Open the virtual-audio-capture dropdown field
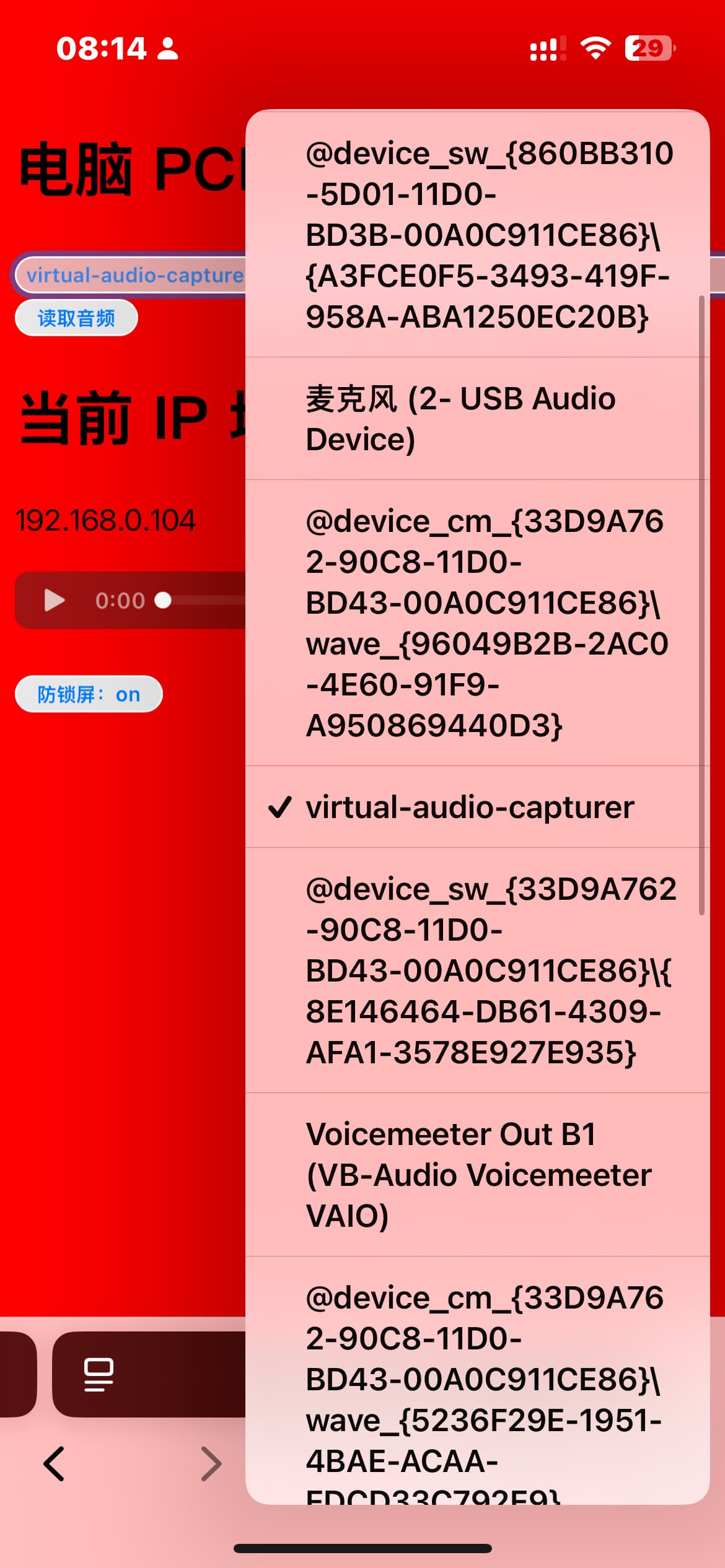This screenshot has width=725, height=1568. (130, 275)
